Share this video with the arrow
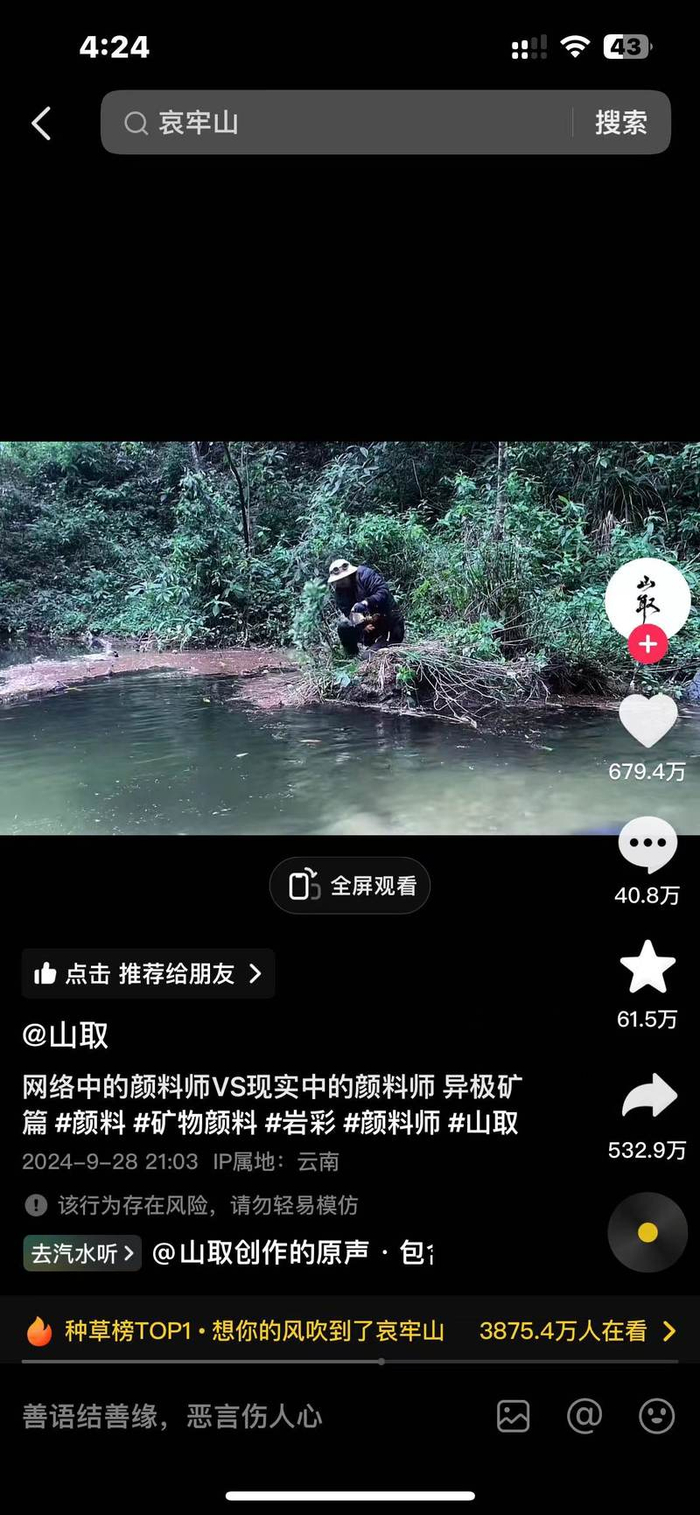Screen dimensions: 700x1515 (x=648, y=1097)
